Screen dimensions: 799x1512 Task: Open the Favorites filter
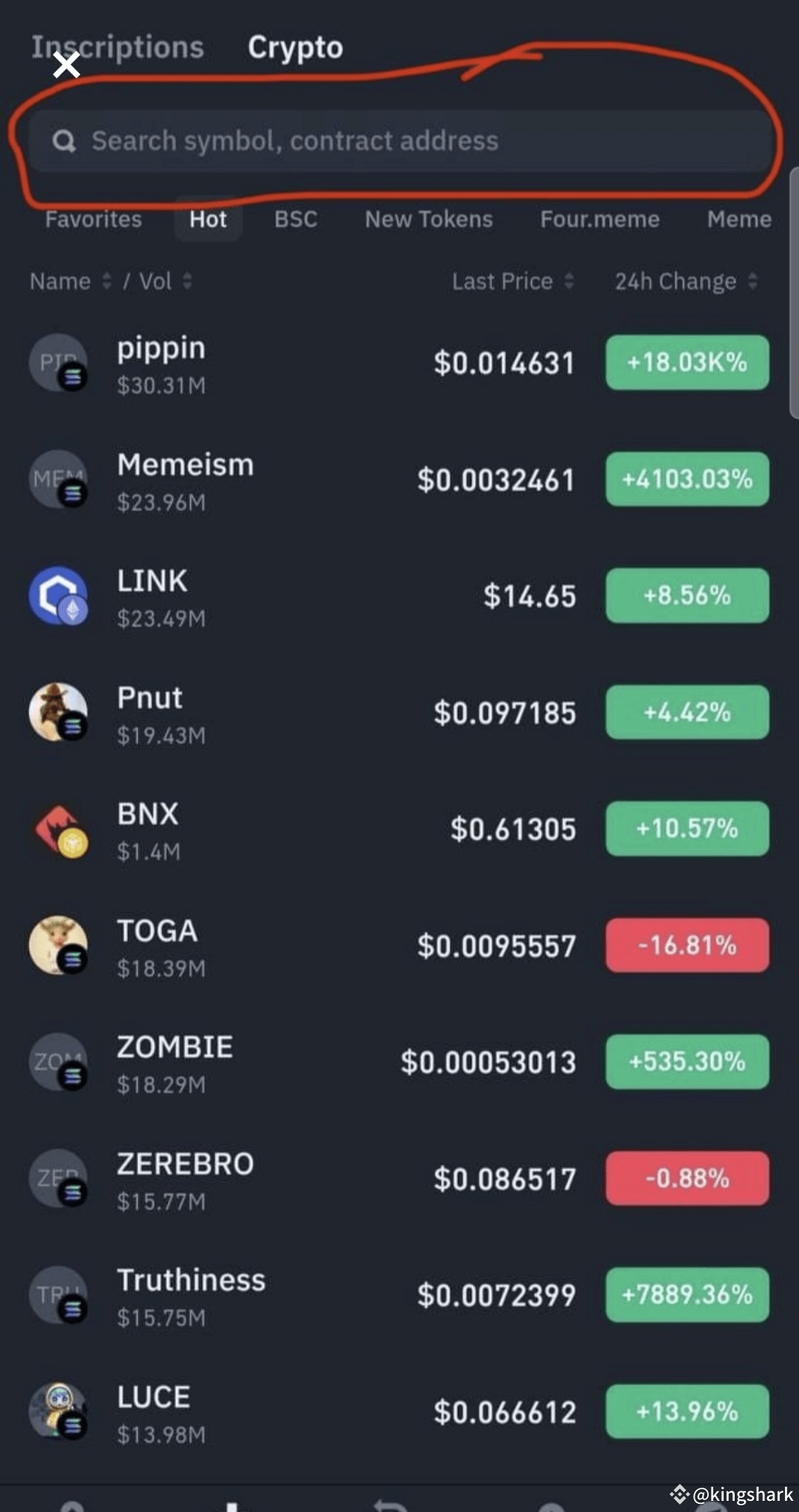coord(93,220)
